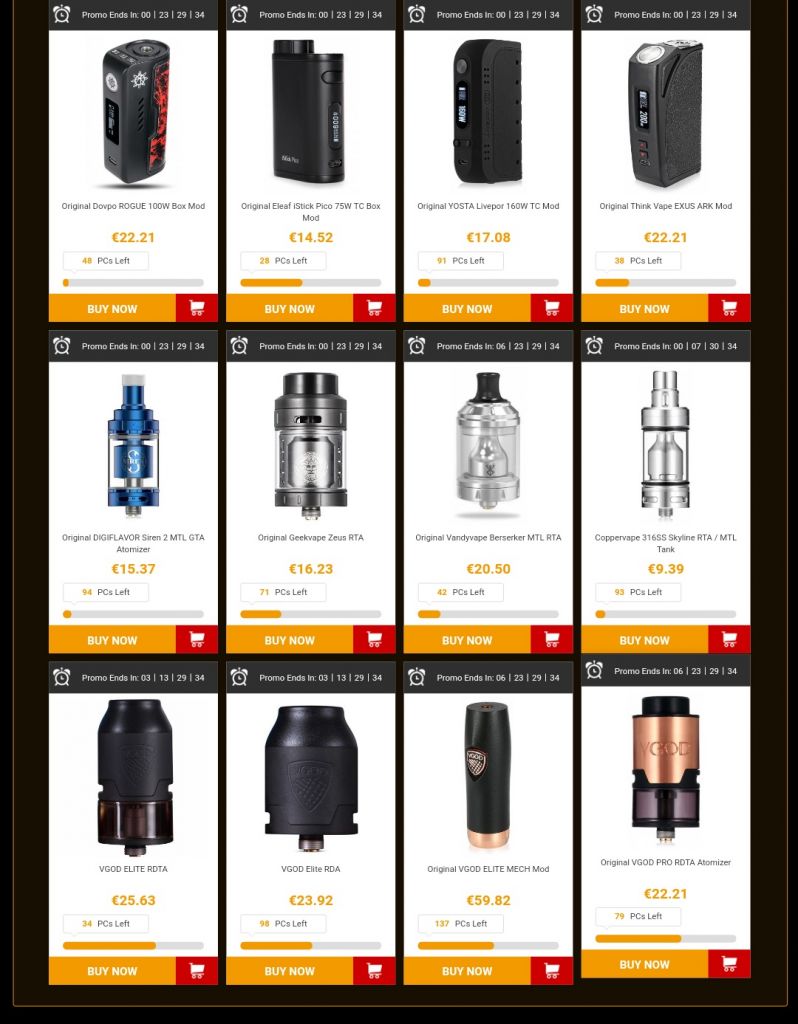Screen dimensions: 798x1024
Task: Buy the Think Vape EXUS ARK Mod now
Action: [x=645, y=308]
